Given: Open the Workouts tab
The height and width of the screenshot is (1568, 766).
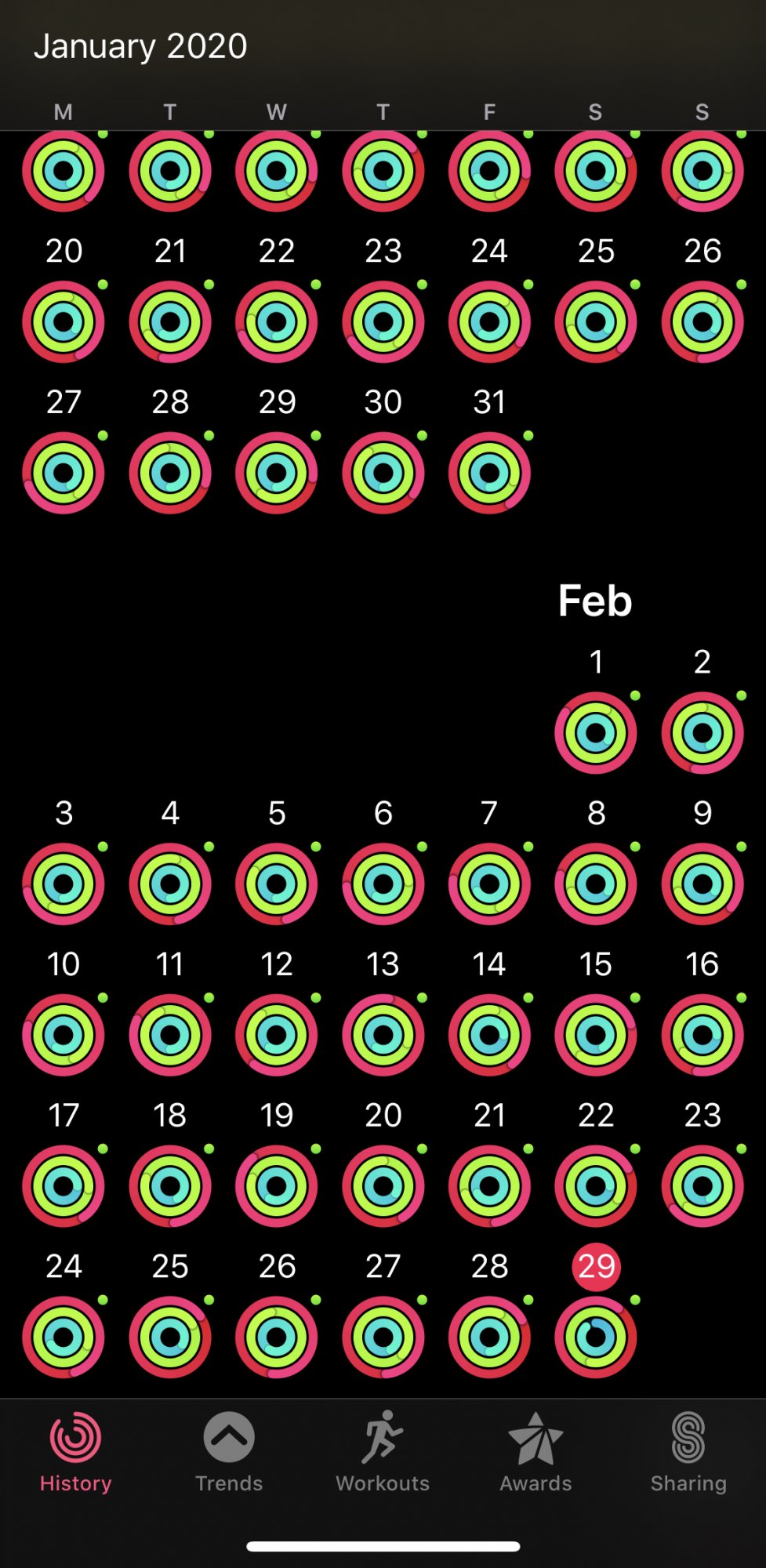Looking at the screenshot, I should click(383, 1452).
